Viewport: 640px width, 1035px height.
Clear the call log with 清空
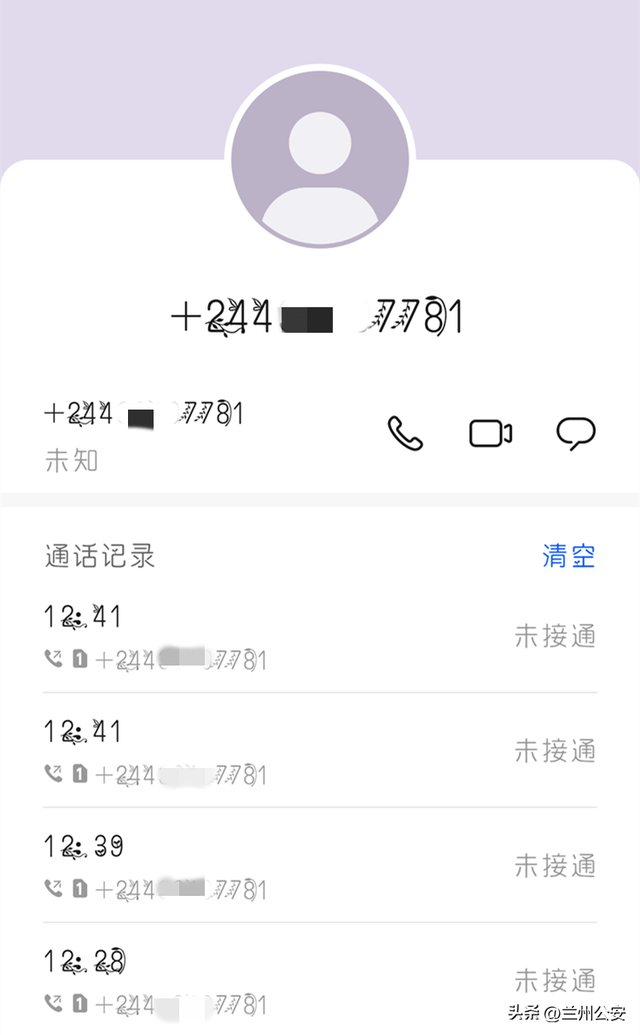click(568, 556)
